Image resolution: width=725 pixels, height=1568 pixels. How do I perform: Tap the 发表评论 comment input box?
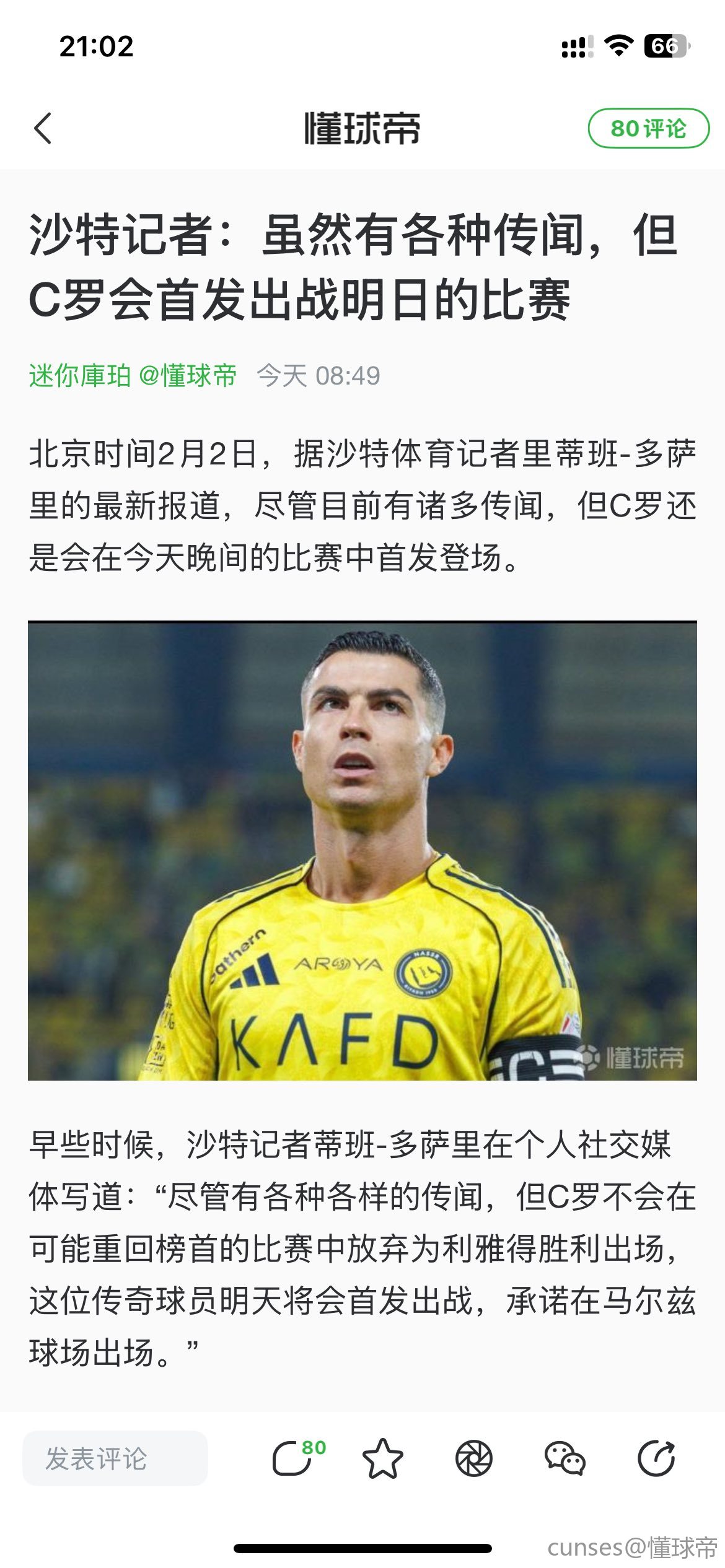pos(115,1458)
